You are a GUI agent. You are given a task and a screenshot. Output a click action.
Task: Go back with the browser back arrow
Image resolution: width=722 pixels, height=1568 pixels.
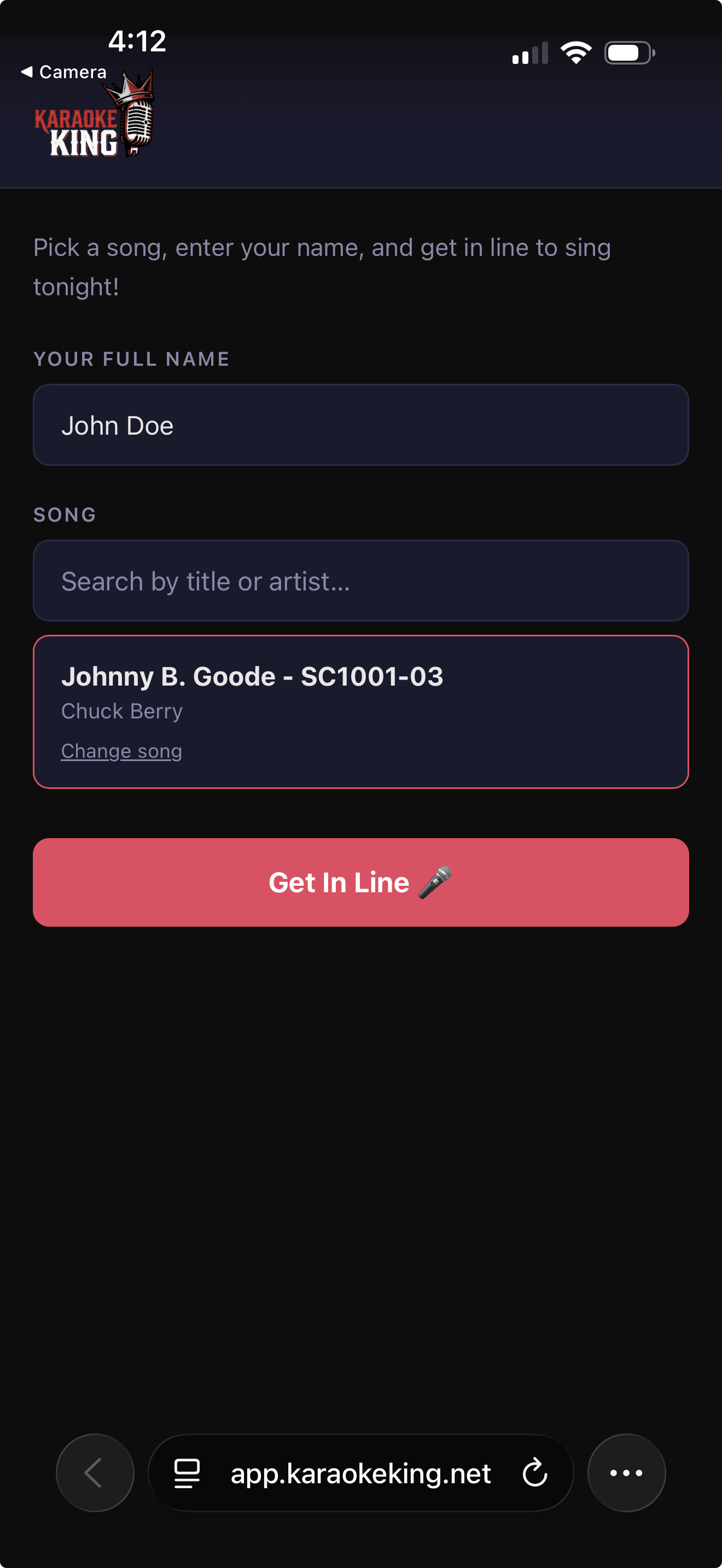click(95, 1473)
